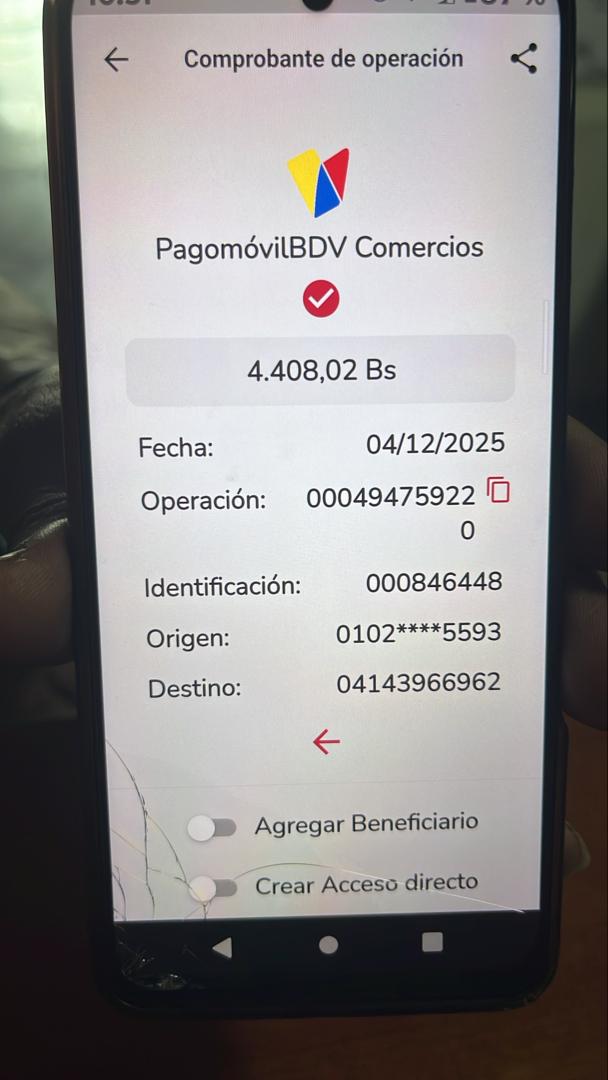The image size is (608, 1080).
Task: Go to home via the circle button
Action: [x=328, y=945]
